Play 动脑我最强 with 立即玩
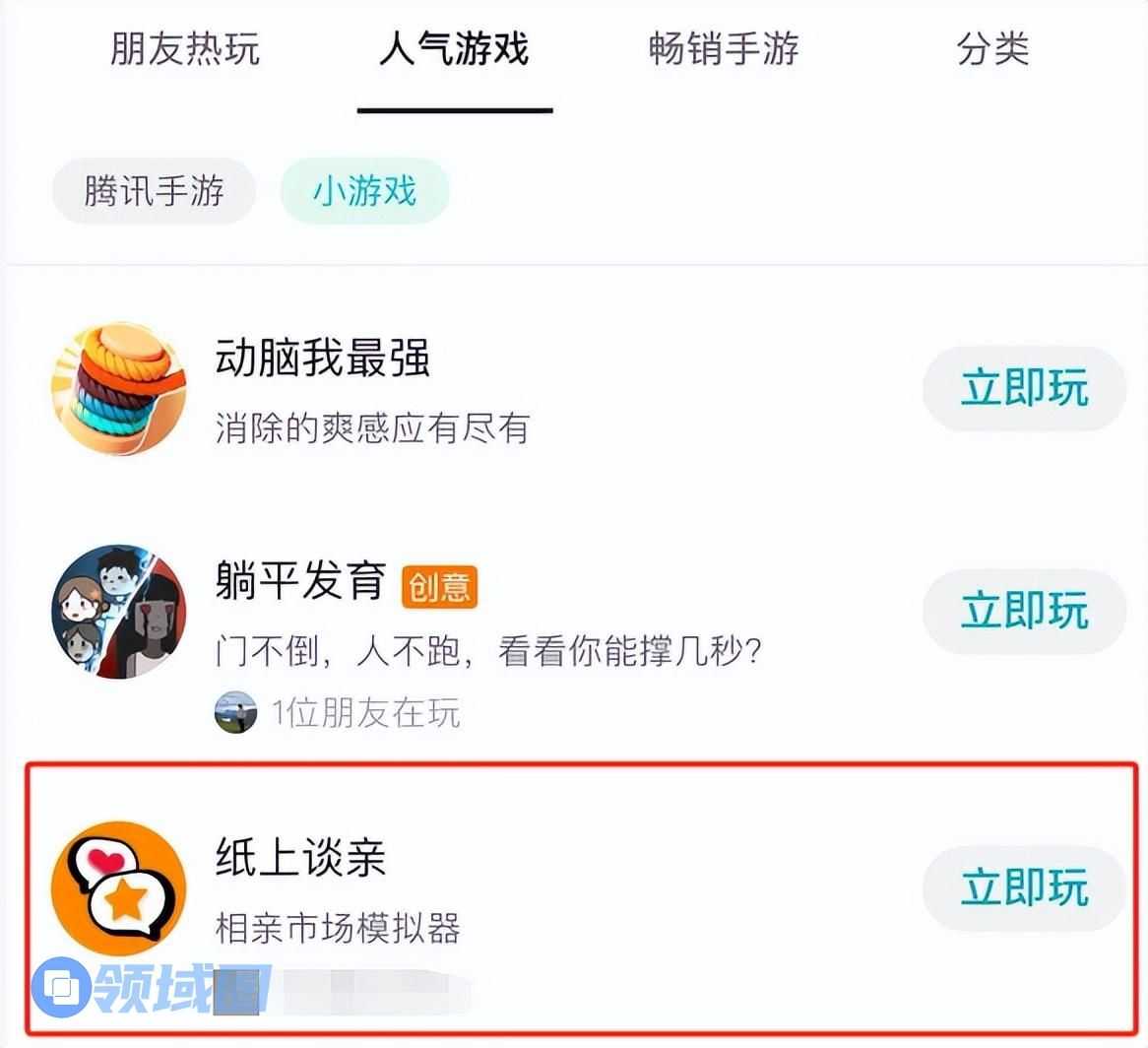 pos(1024,389)
